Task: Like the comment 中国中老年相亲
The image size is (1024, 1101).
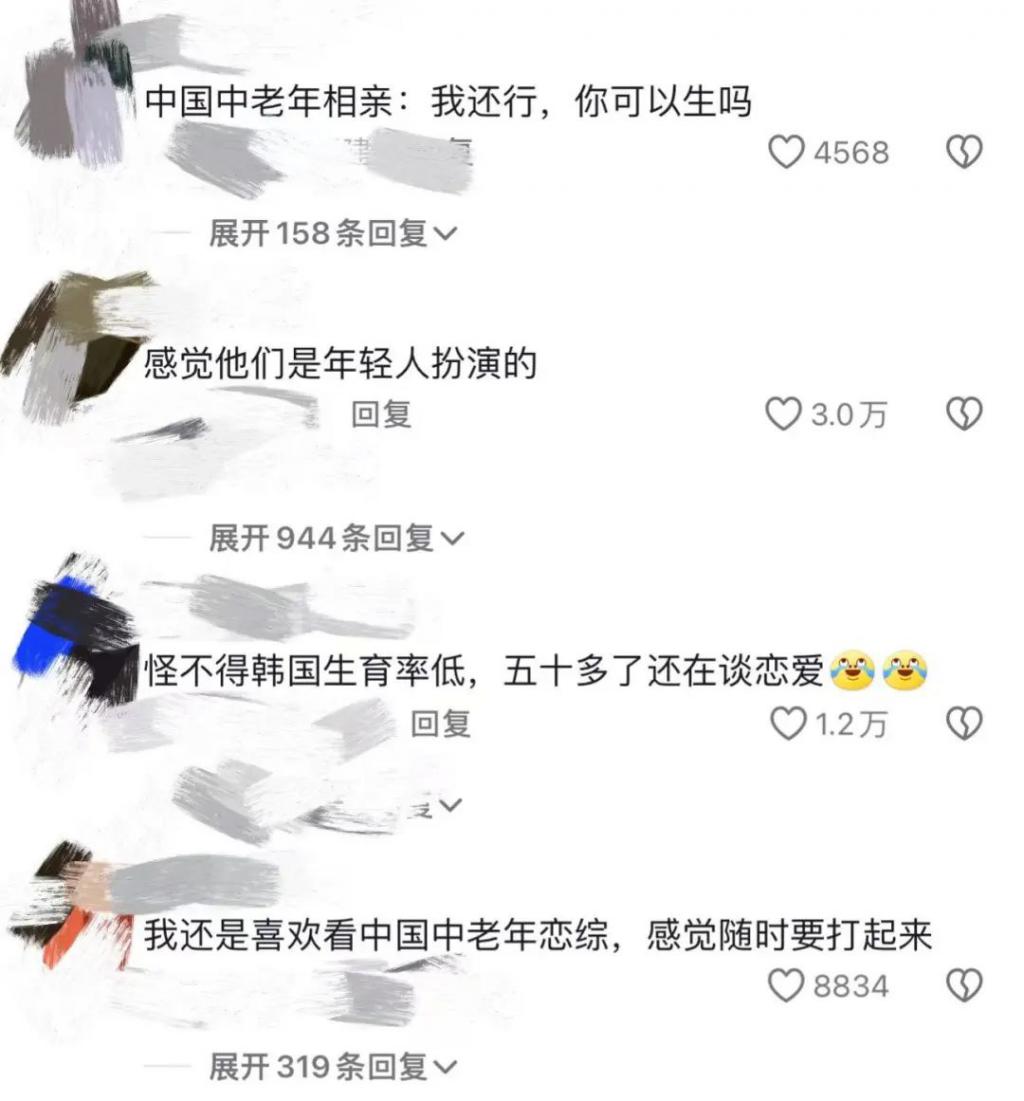Action: (x=787, y=153)
